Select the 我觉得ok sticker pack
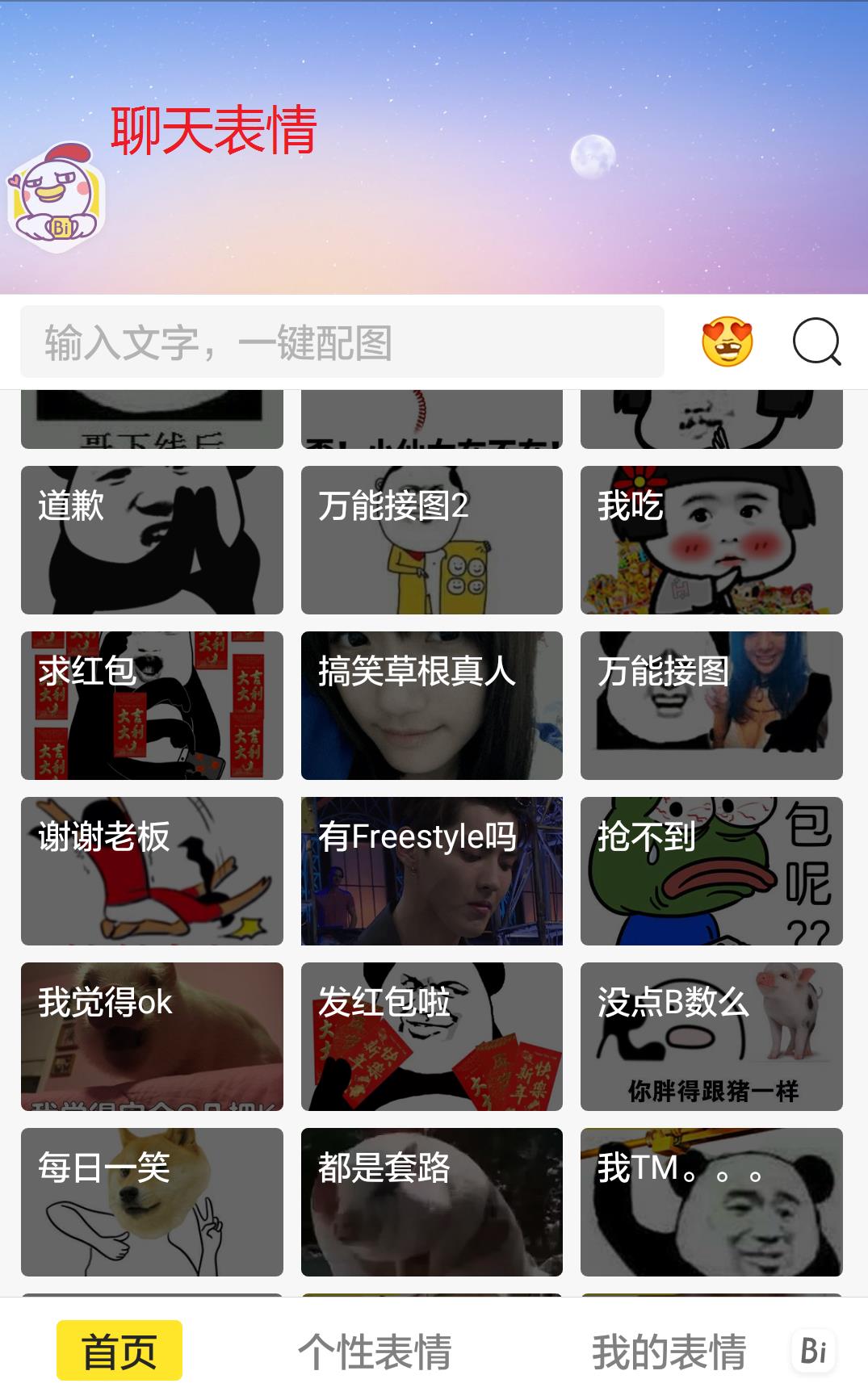Screen dimensions: 868x1396 tap(152, 1036)
